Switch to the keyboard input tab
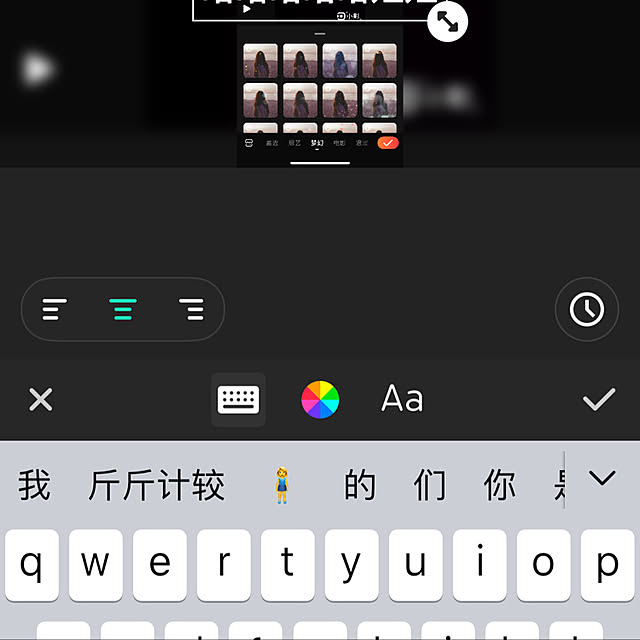The width and height of the screenshot is (640, 640). [x=238, y=400]
